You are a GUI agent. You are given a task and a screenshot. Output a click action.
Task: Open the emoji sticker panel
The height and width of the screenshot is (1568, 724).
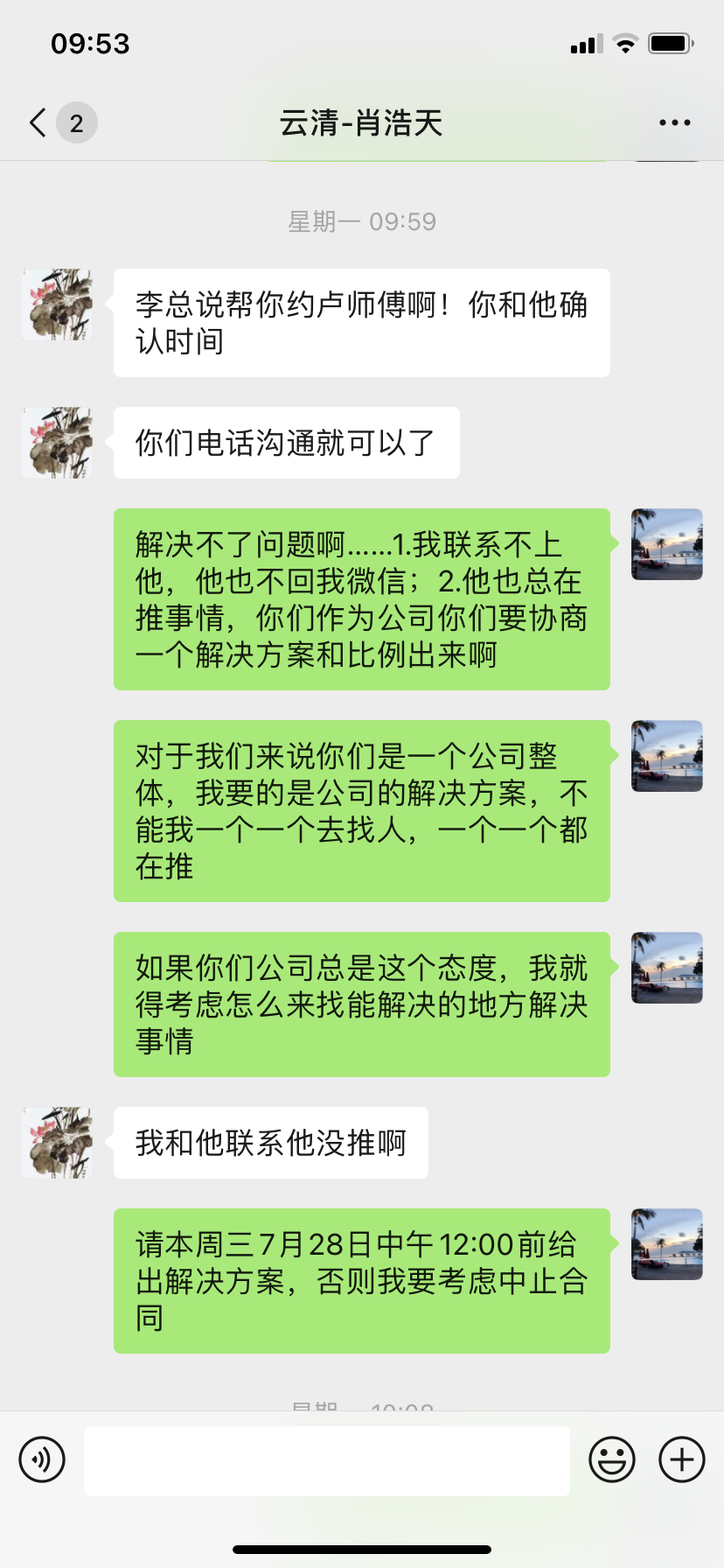coord(611,1459)
